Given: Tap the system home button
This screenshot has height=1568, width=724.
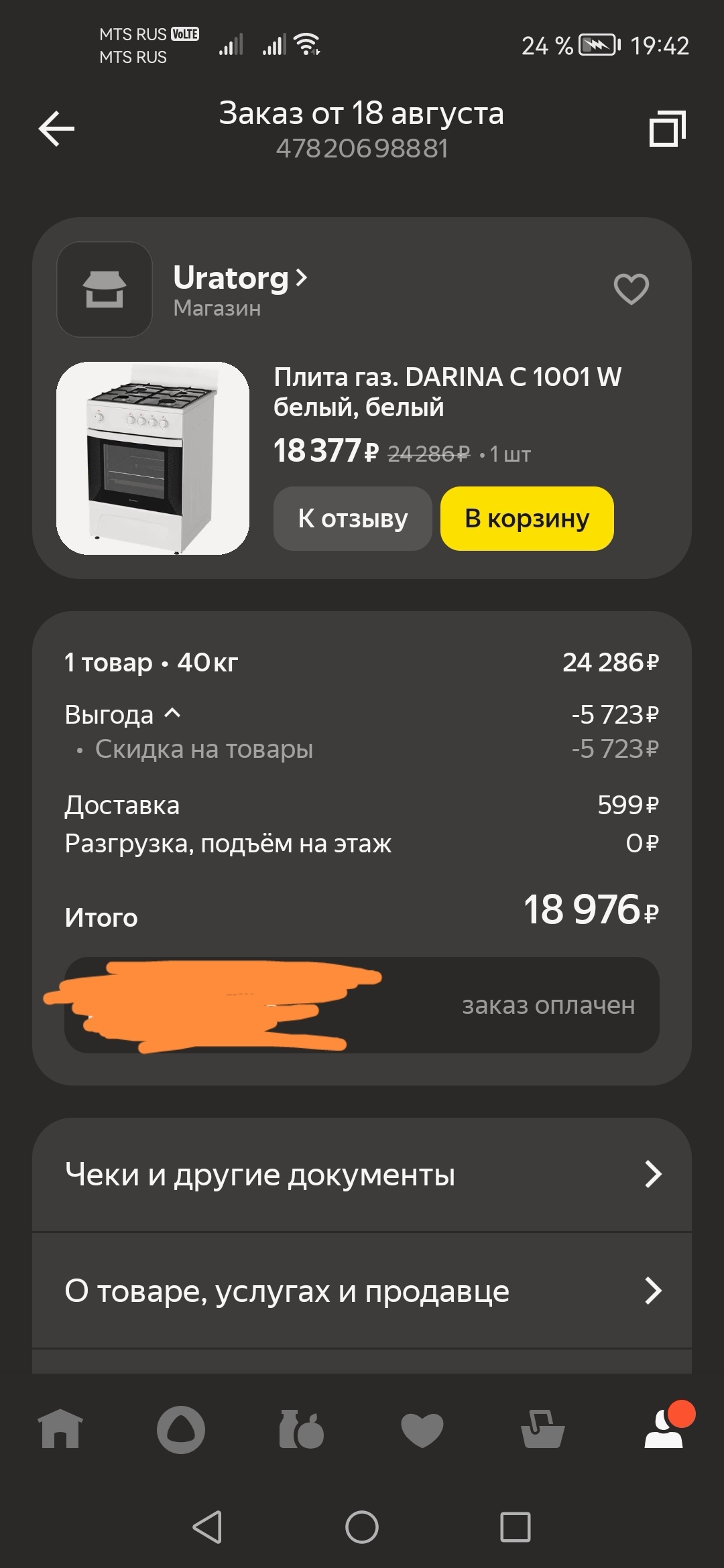Looking at the screenshot, I should (x=362, y=1527).
